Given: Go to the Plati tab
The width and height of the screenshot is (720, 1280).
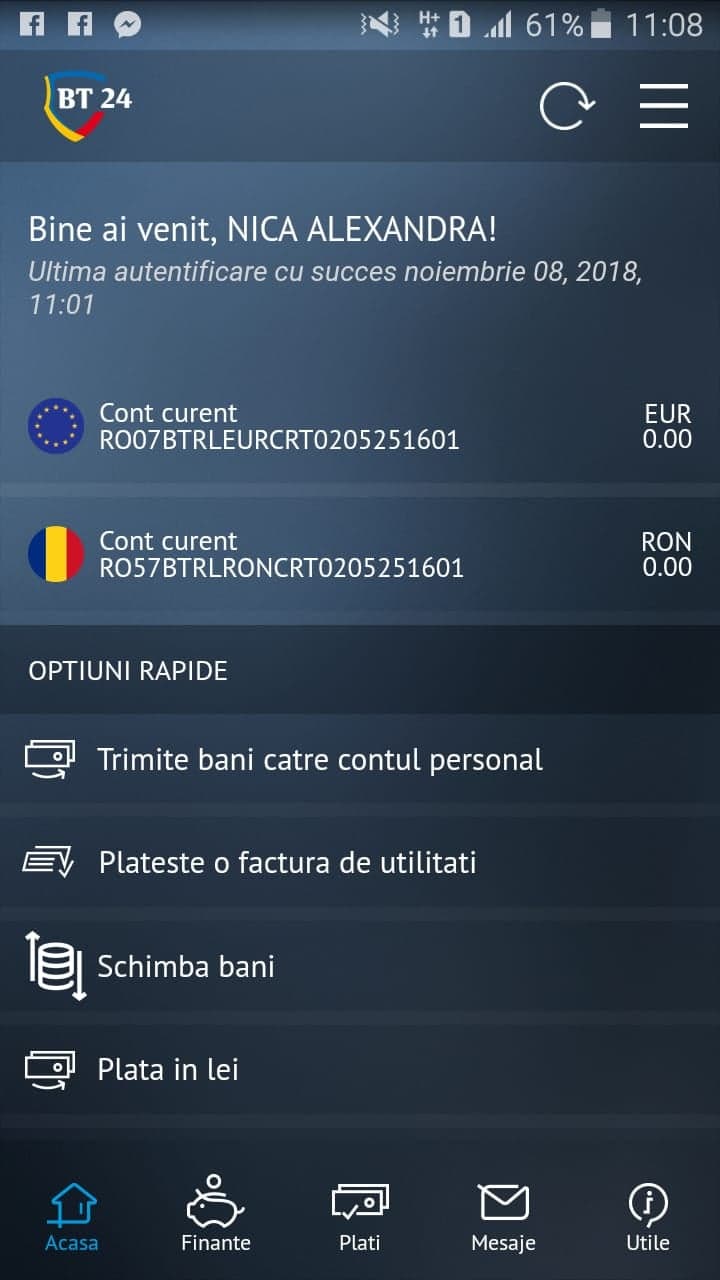Looking at the screenshot, I should [360, 1216].
